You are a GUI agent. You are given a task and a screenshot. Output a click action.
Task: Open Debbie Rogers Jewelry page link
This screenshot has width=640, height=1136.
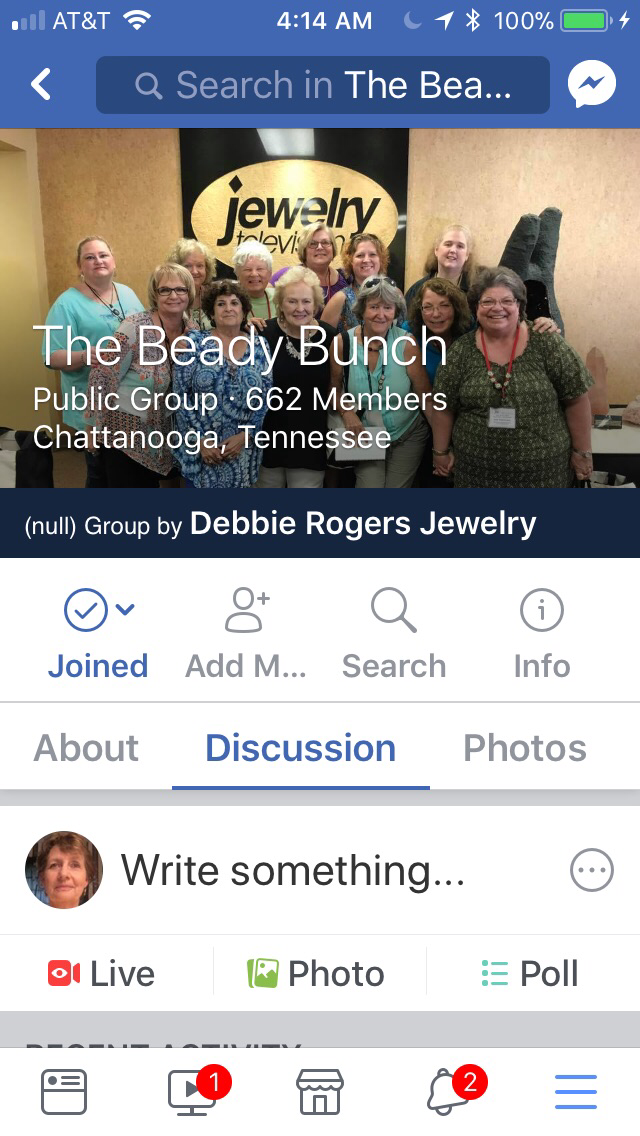coord(363,523)
